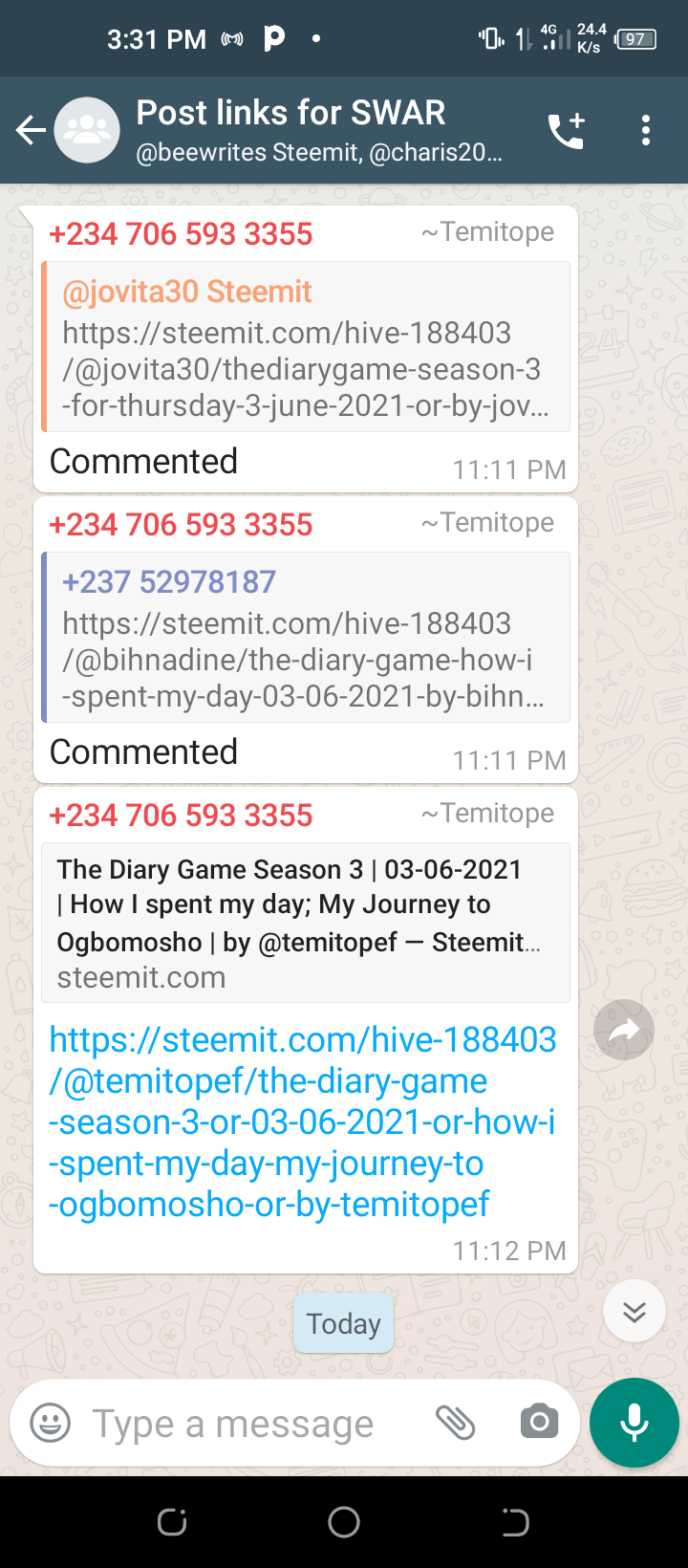Attach a file with the paperclip

(456, 1423)
